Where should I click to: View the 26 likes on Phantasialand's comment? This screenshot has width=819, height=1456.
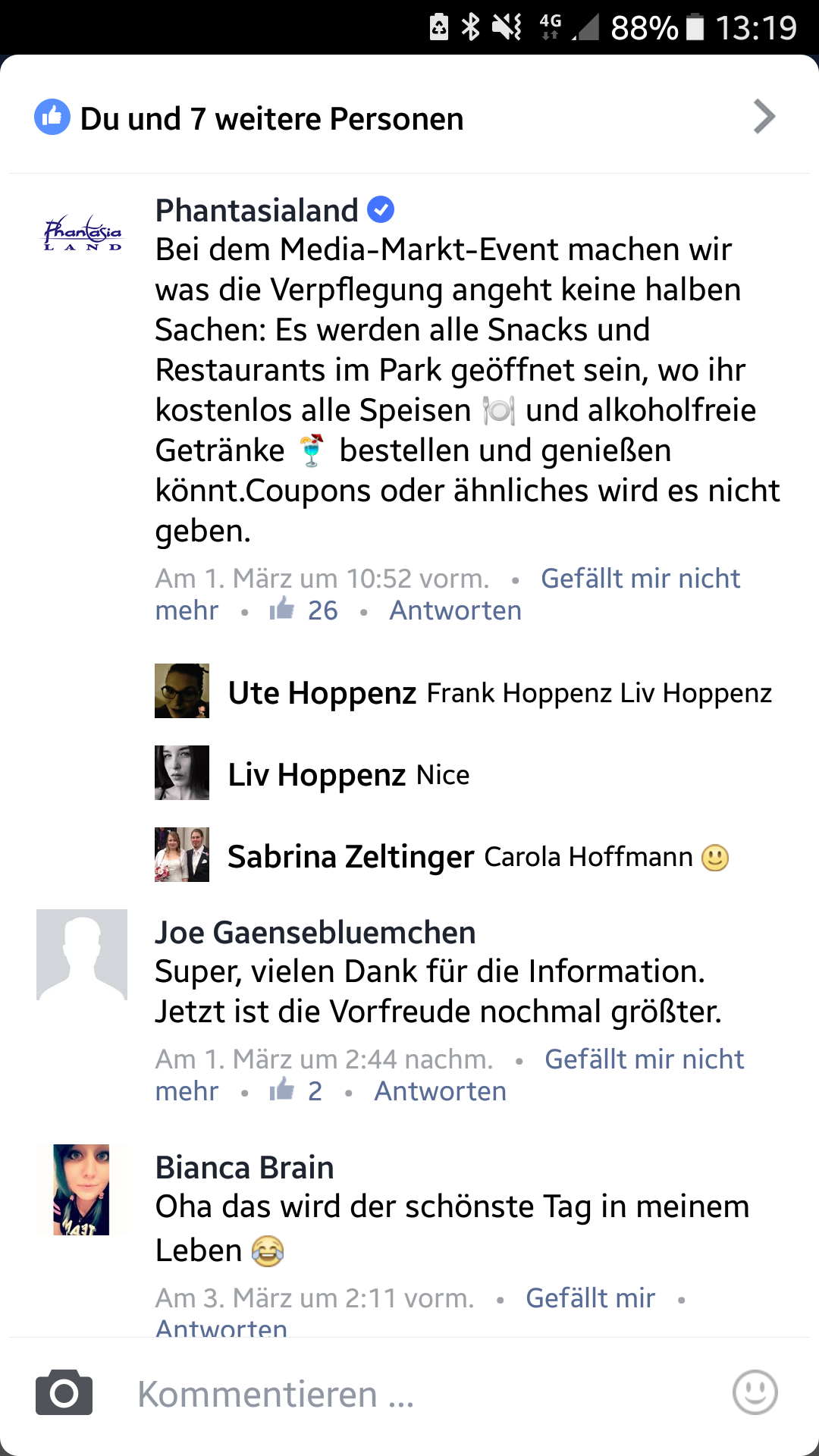pos(303,610)
